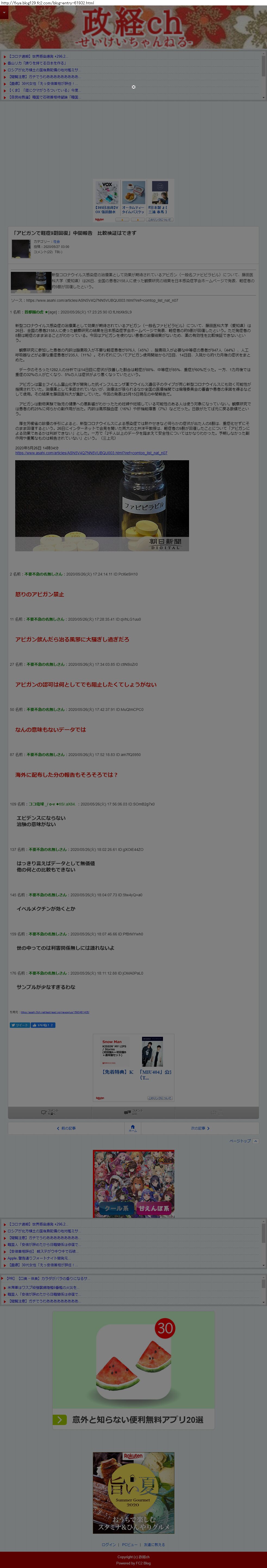The width and height of the screenshot is (267, 1568).
Task: Open the ログイン link in the footer
Action: 109,1544
